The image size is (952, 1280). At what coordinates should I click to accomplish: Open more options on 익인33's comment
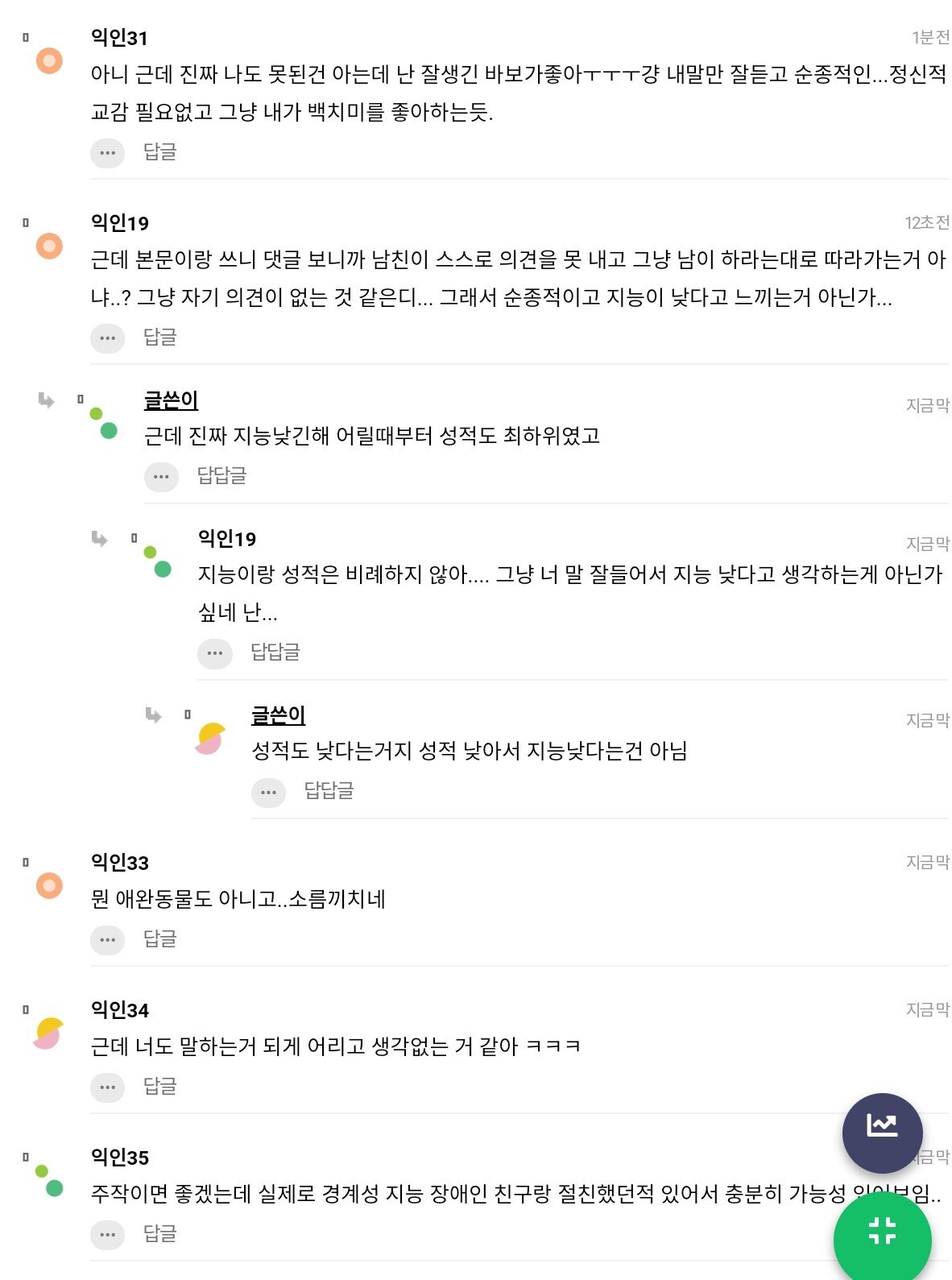[108, 940]
